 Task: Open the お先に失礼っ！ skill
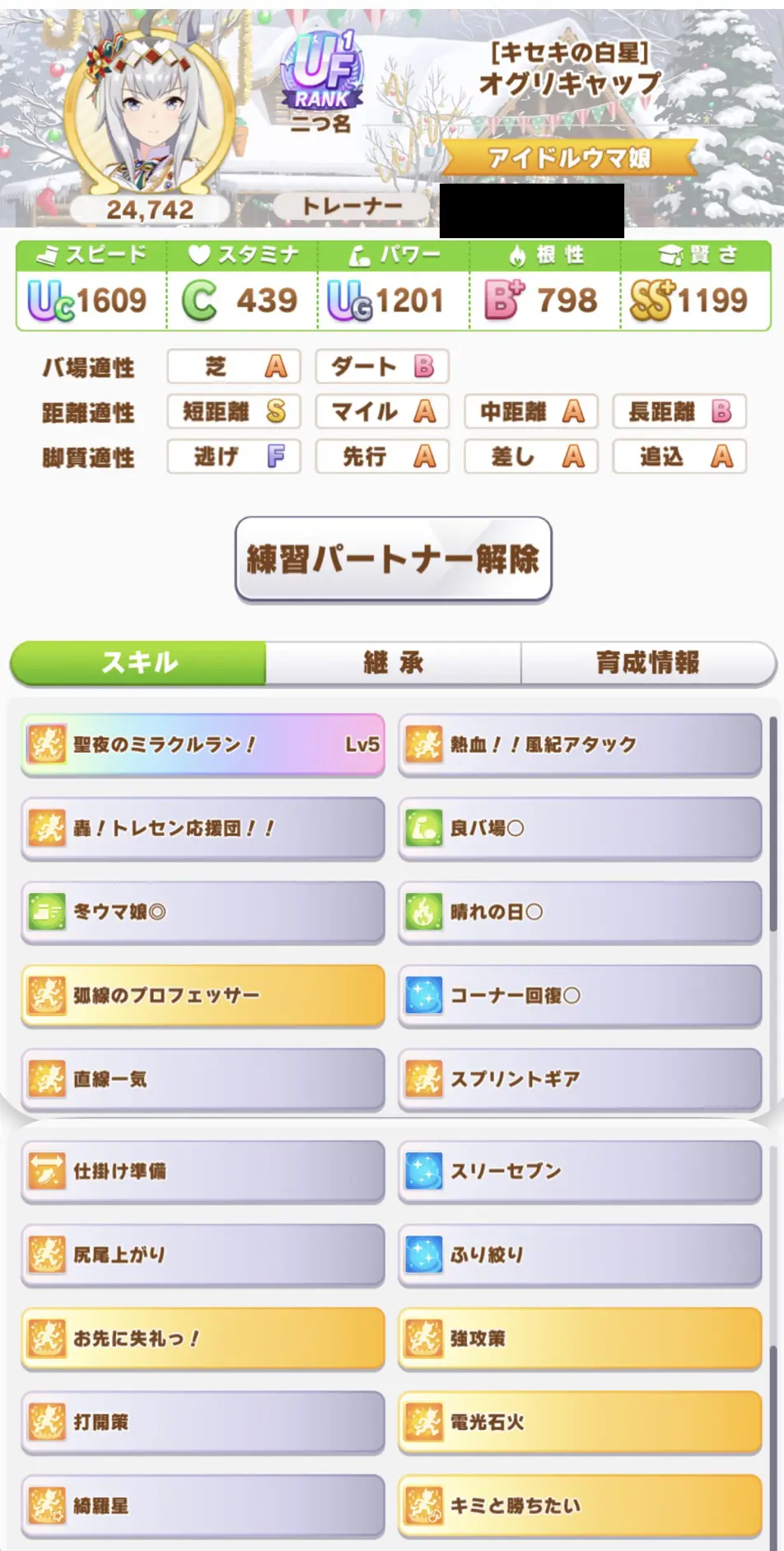pos(203,1338)
